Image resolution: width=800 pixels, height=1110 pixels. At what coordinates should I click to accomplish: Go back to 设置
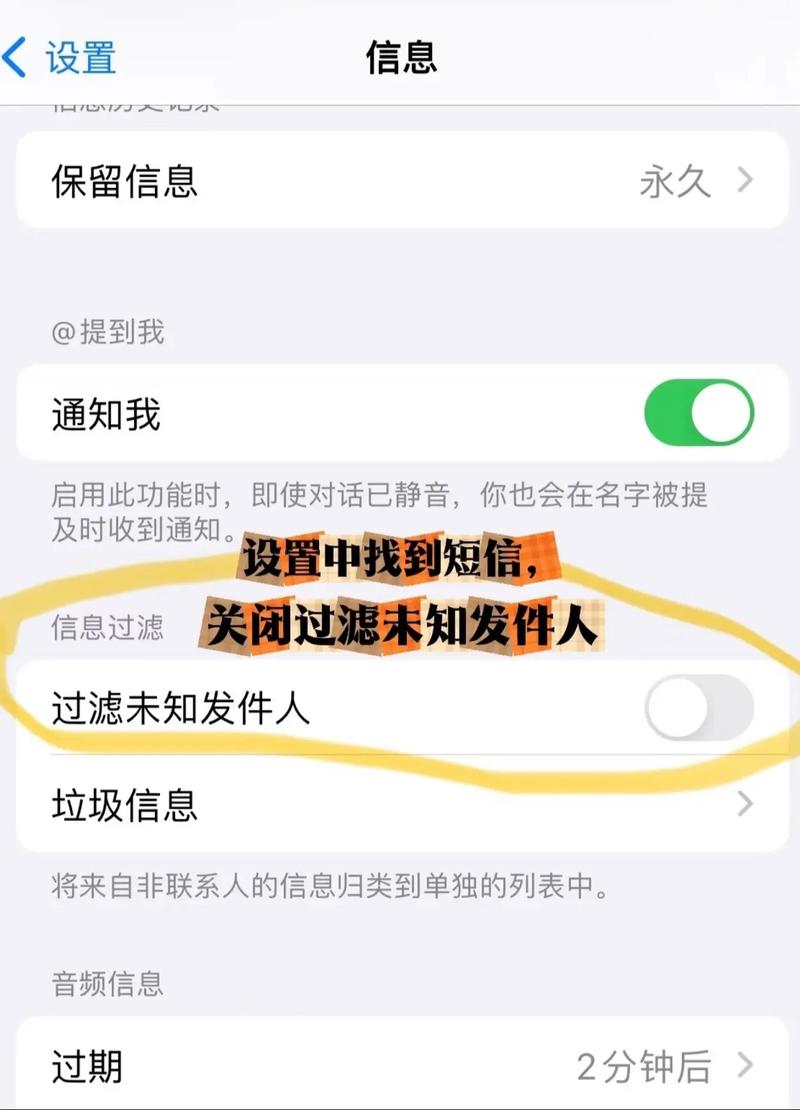pos(62,57)
